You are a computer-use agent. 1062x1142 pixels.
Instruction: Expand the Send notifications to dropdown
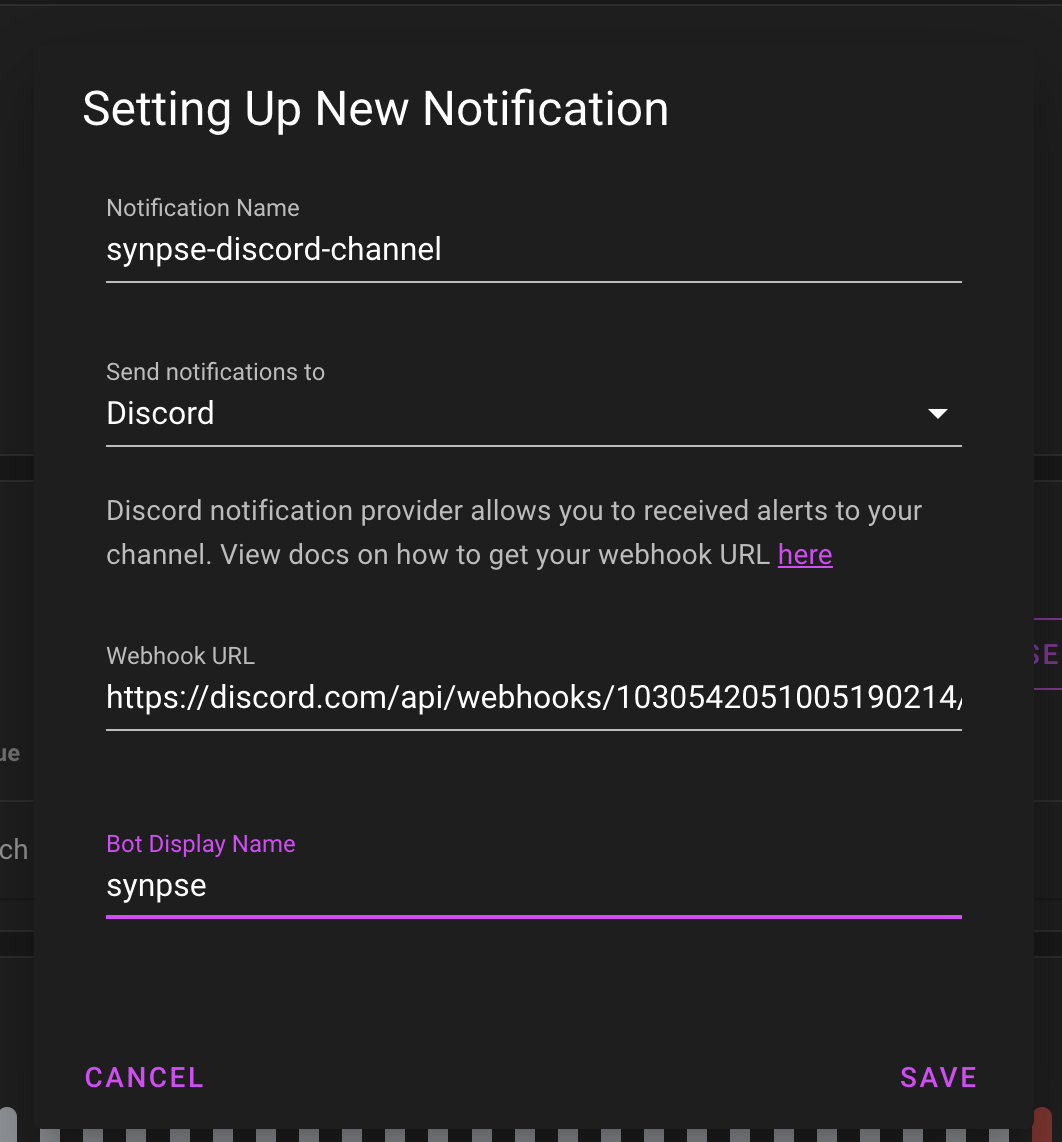tap(533, 414)
